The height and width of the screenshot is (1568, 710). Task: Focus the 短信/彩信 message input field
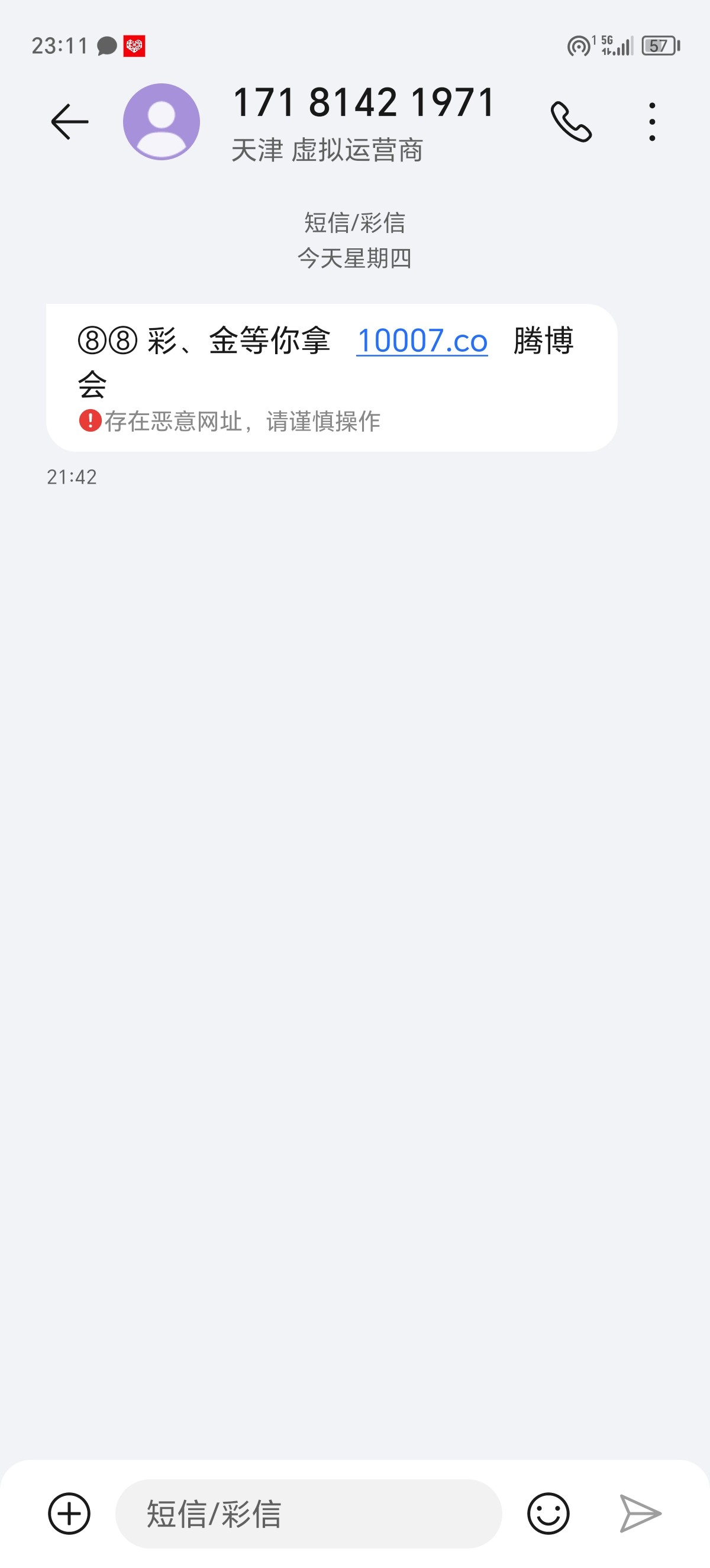(308, 1513)
